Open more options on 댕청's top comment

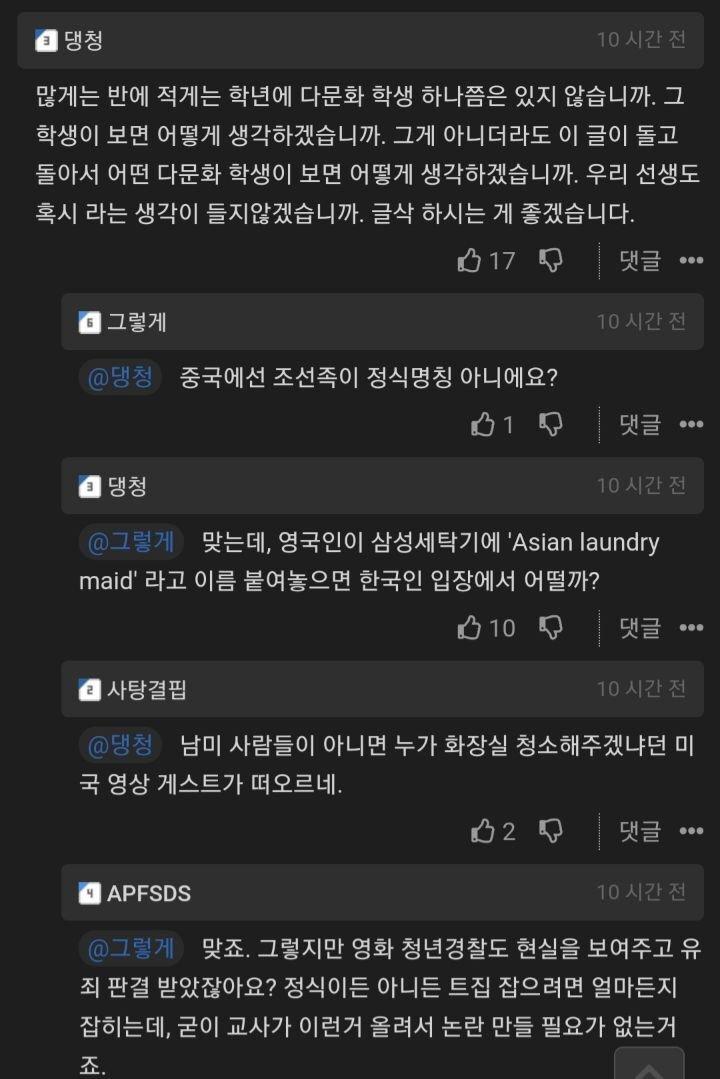click(x=691, y=261)
